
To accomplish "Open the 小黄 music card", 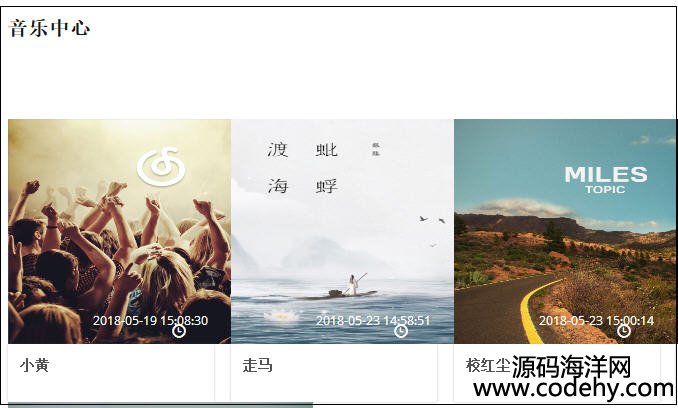I will tap(119, 232).
